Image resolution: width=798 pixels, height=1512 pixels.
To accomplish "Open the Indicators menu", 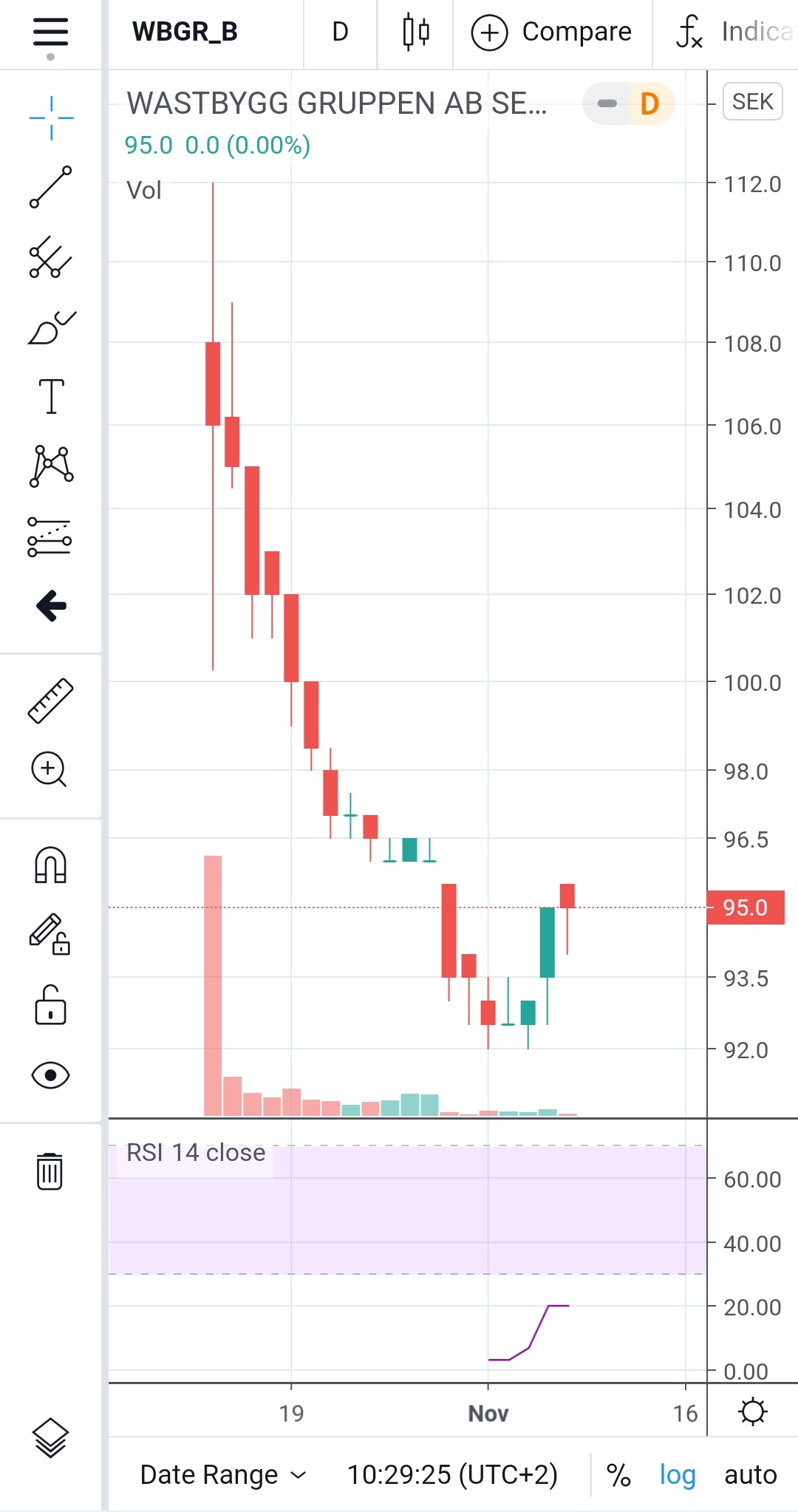I will 735,33.
